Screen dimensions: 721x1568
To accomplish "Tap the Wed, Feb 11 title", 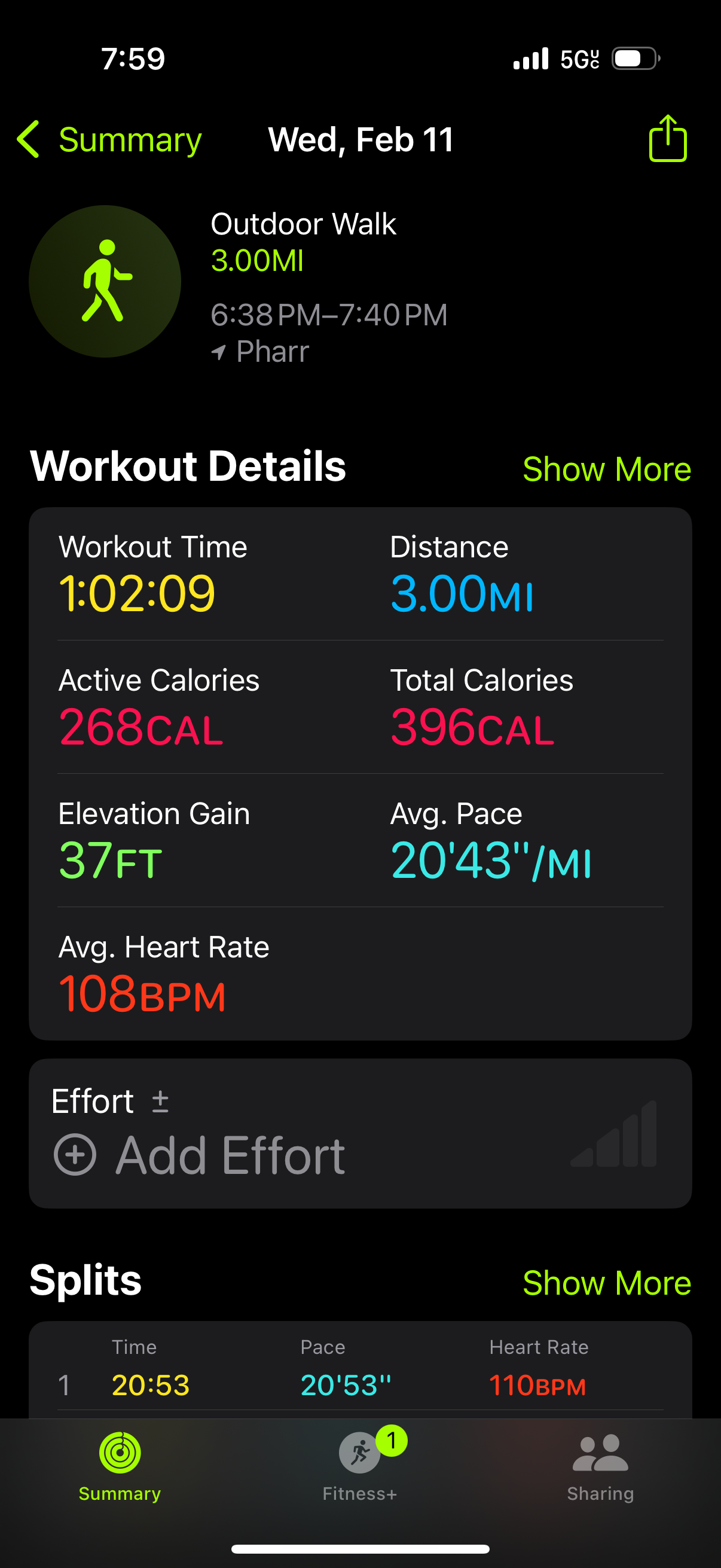I will coord(360,139).
